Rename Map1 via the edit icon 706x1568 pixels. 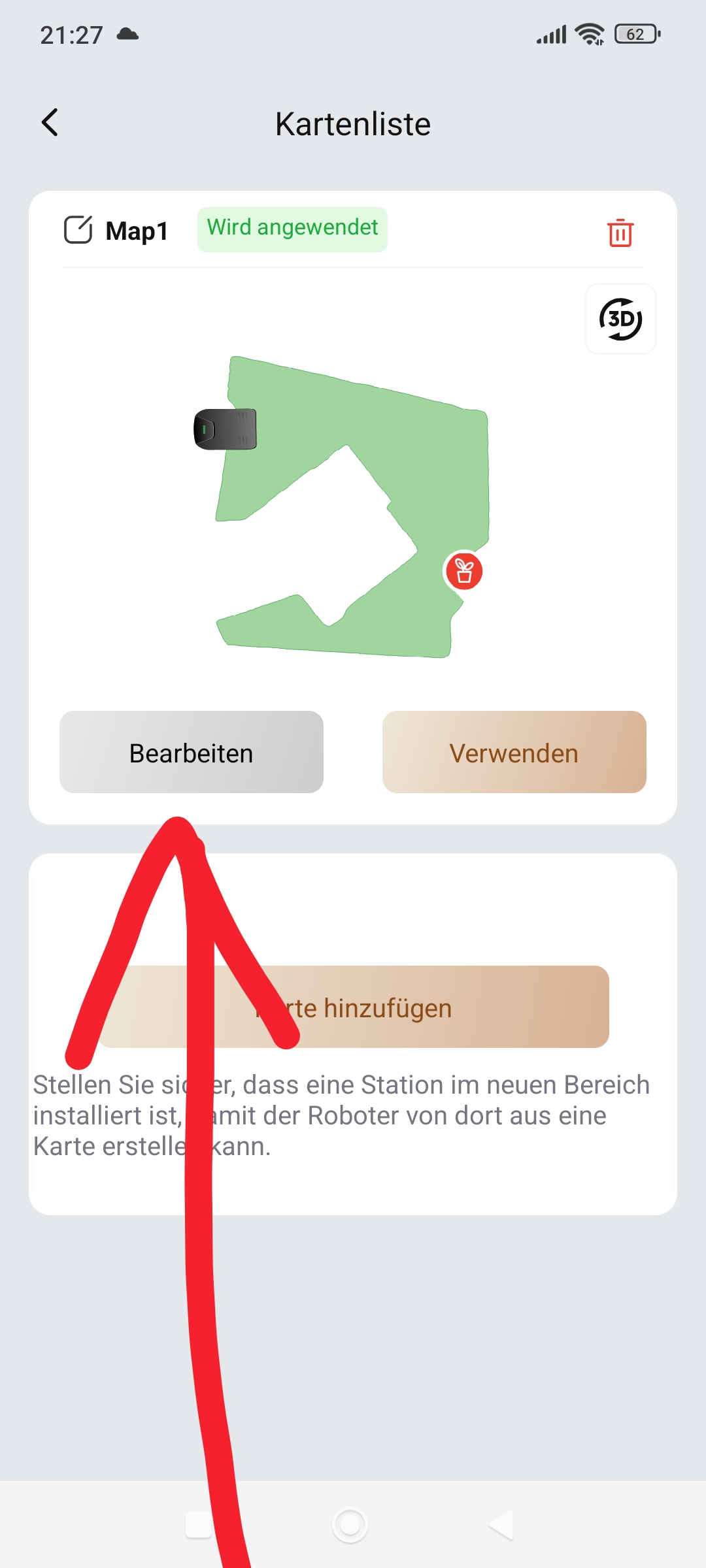coord(78,229)
